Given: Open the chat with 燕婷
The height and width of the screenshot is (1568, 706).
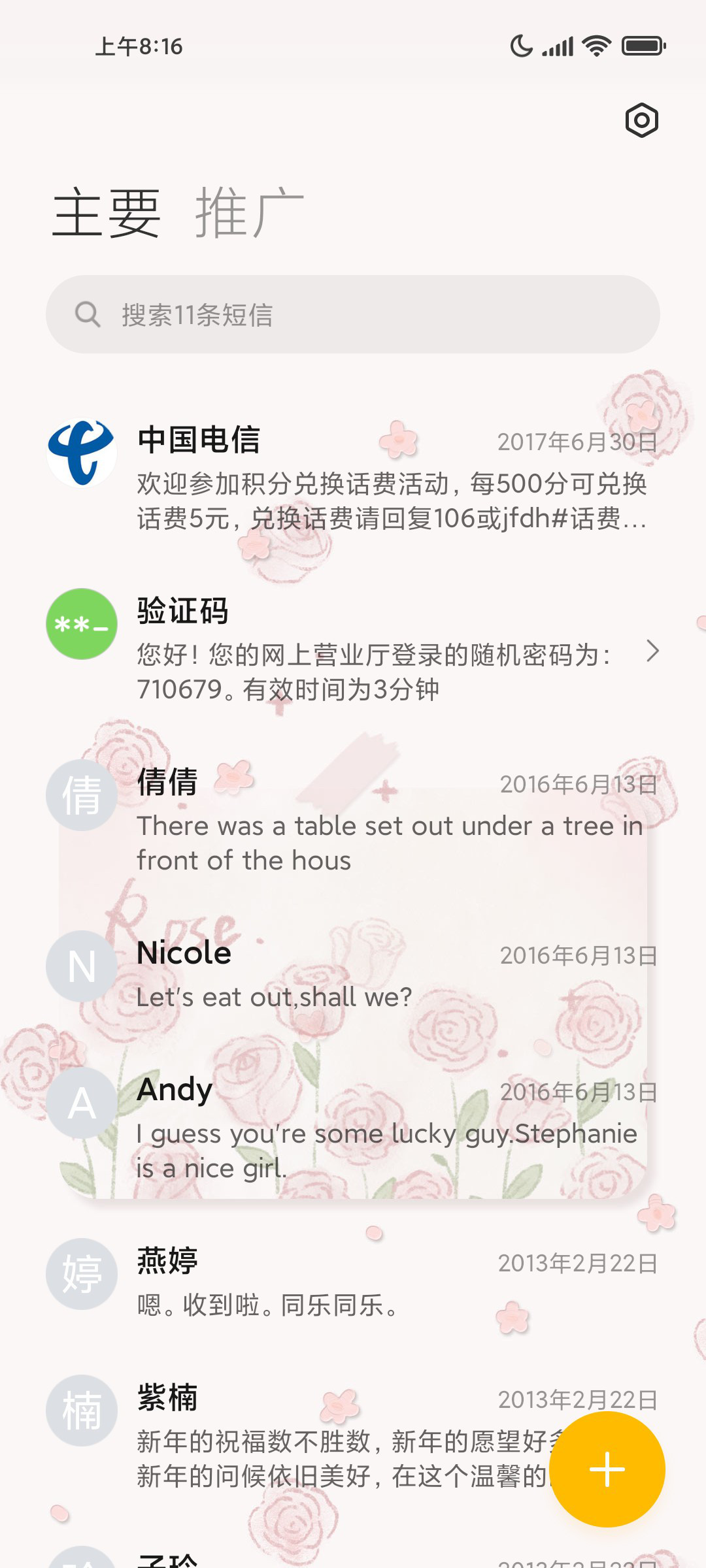Looking at the screenshot, I should coord(353,1281).
